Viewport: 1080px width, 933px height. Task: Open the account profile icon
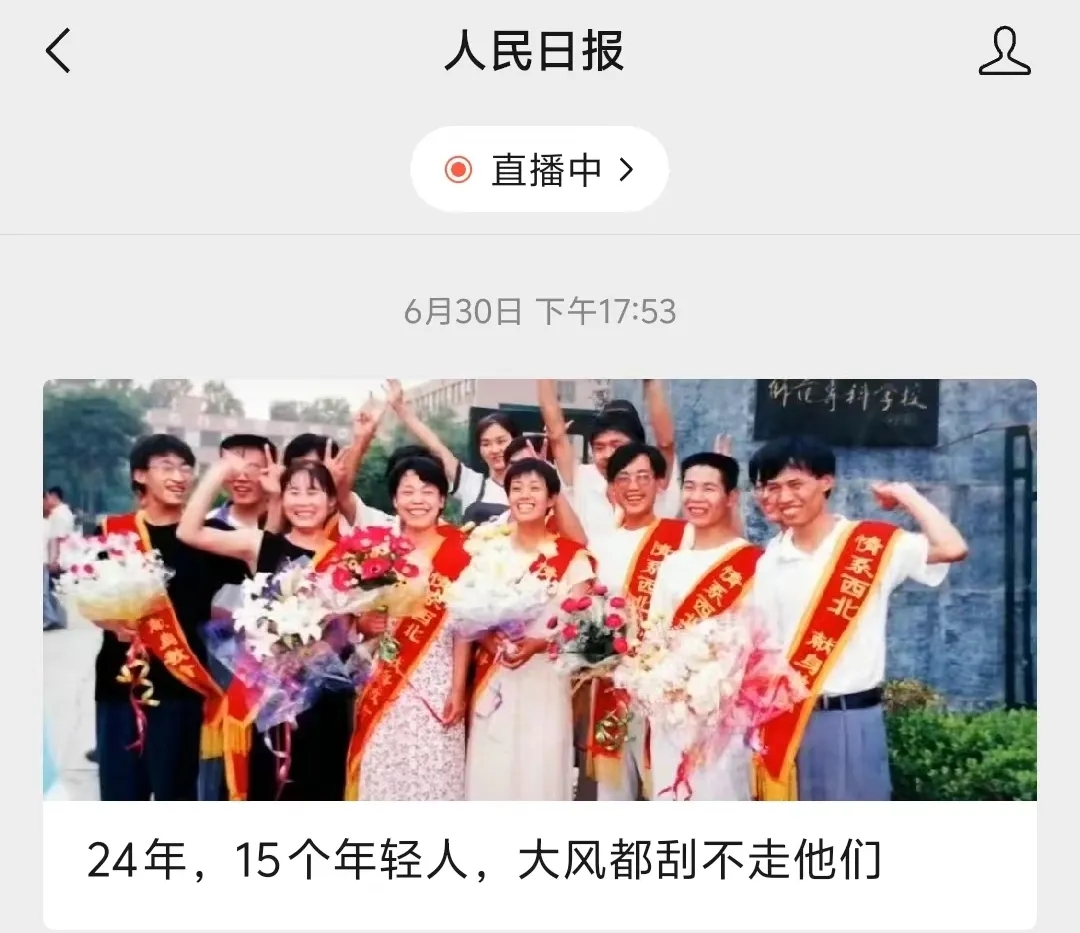coord(1004,51)
